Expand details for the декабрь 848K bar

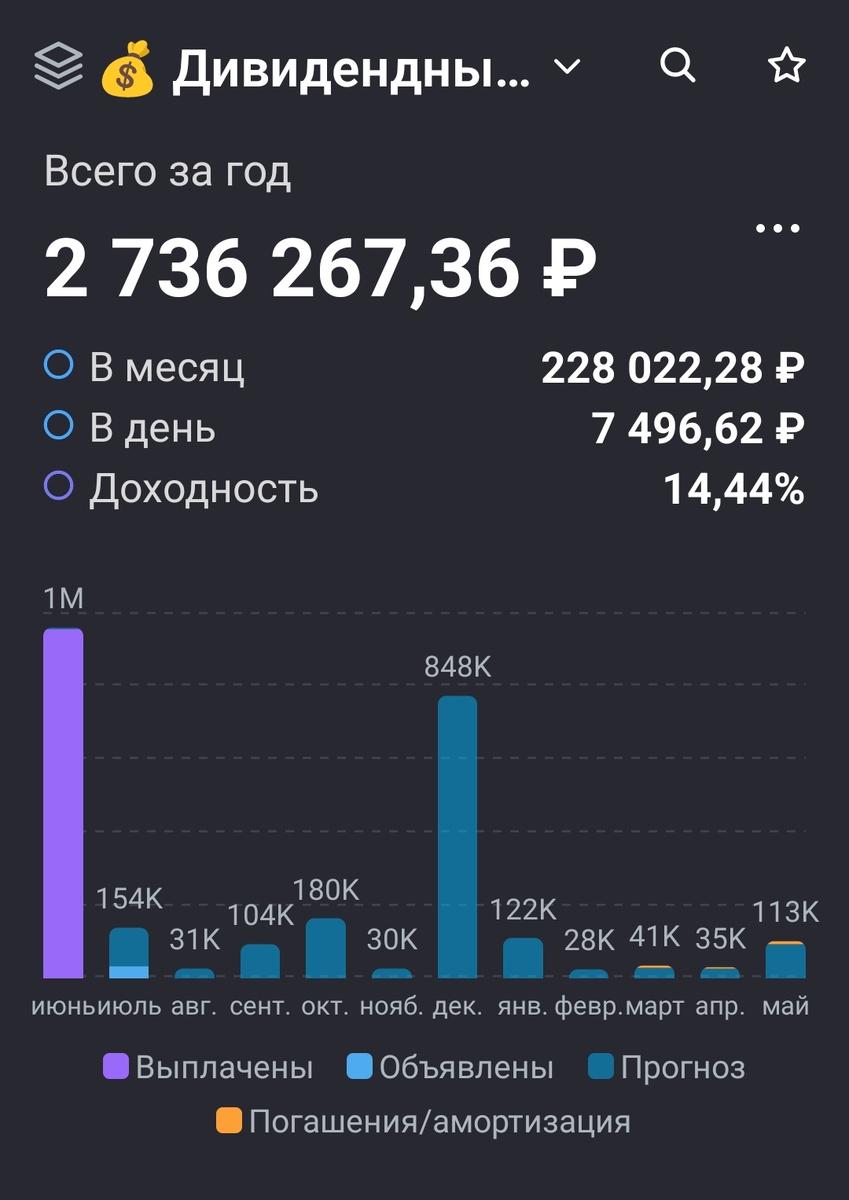click(x=458, y=835)
